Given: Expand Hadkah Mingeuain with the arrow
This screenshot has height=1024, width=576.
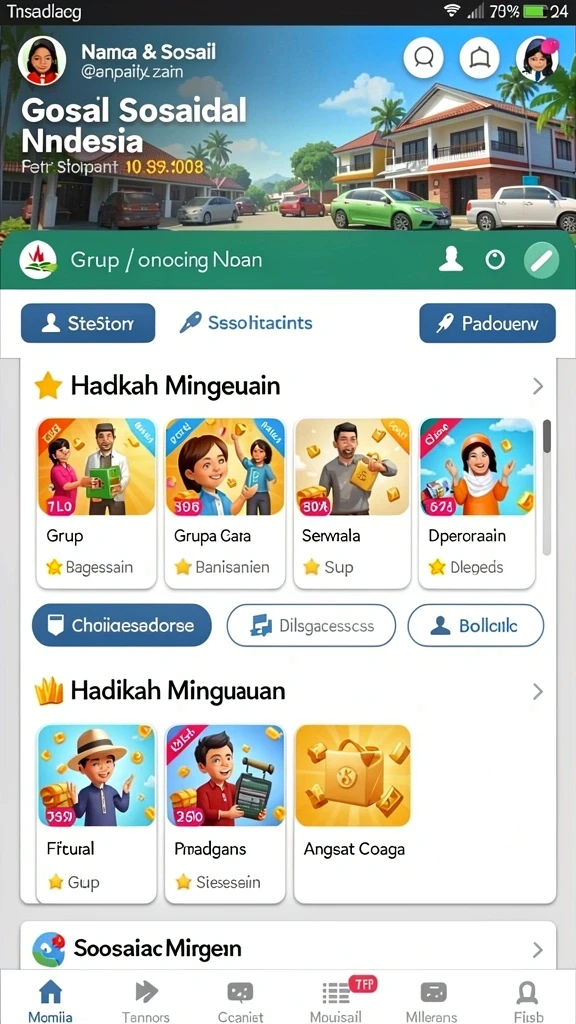Looking at the screenshot, I should point(537,387).
